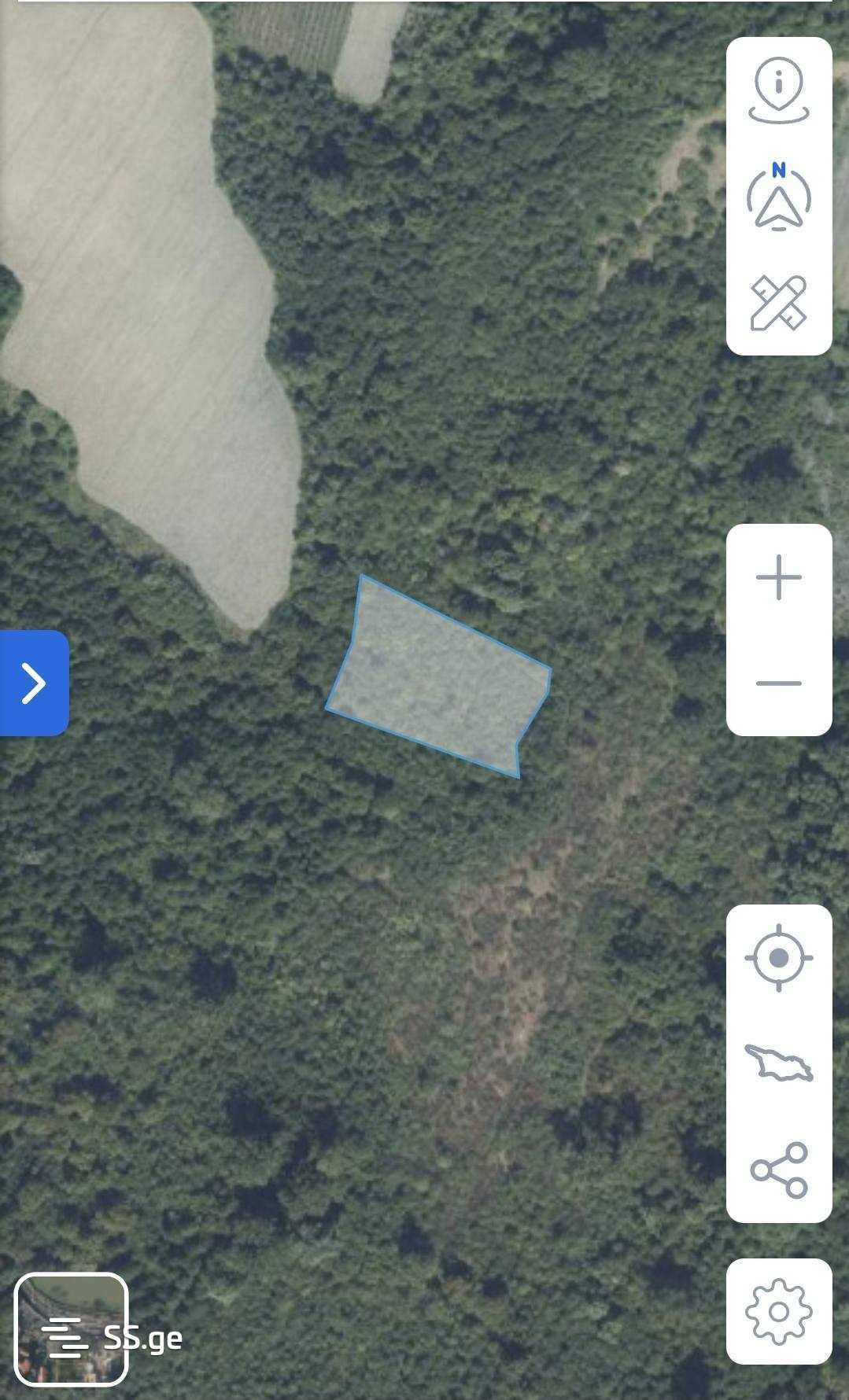Viewport: 849px width, 1400px height.
Task: Select the highlighted land parcel
Action: click(x=441, y=676)
